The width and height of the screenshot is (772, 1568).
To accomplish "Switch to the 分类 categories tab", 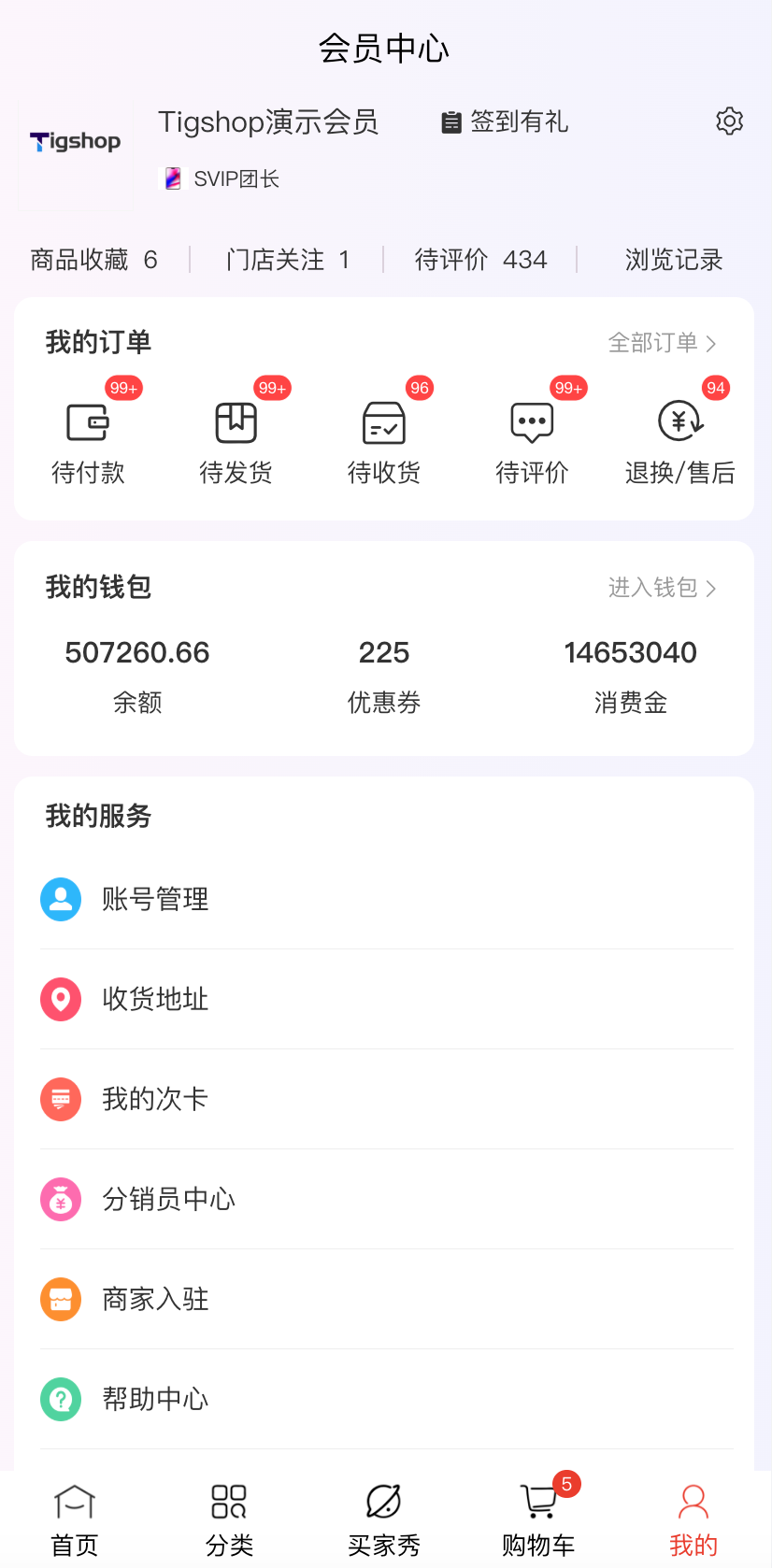I will tap(229, 1519).
